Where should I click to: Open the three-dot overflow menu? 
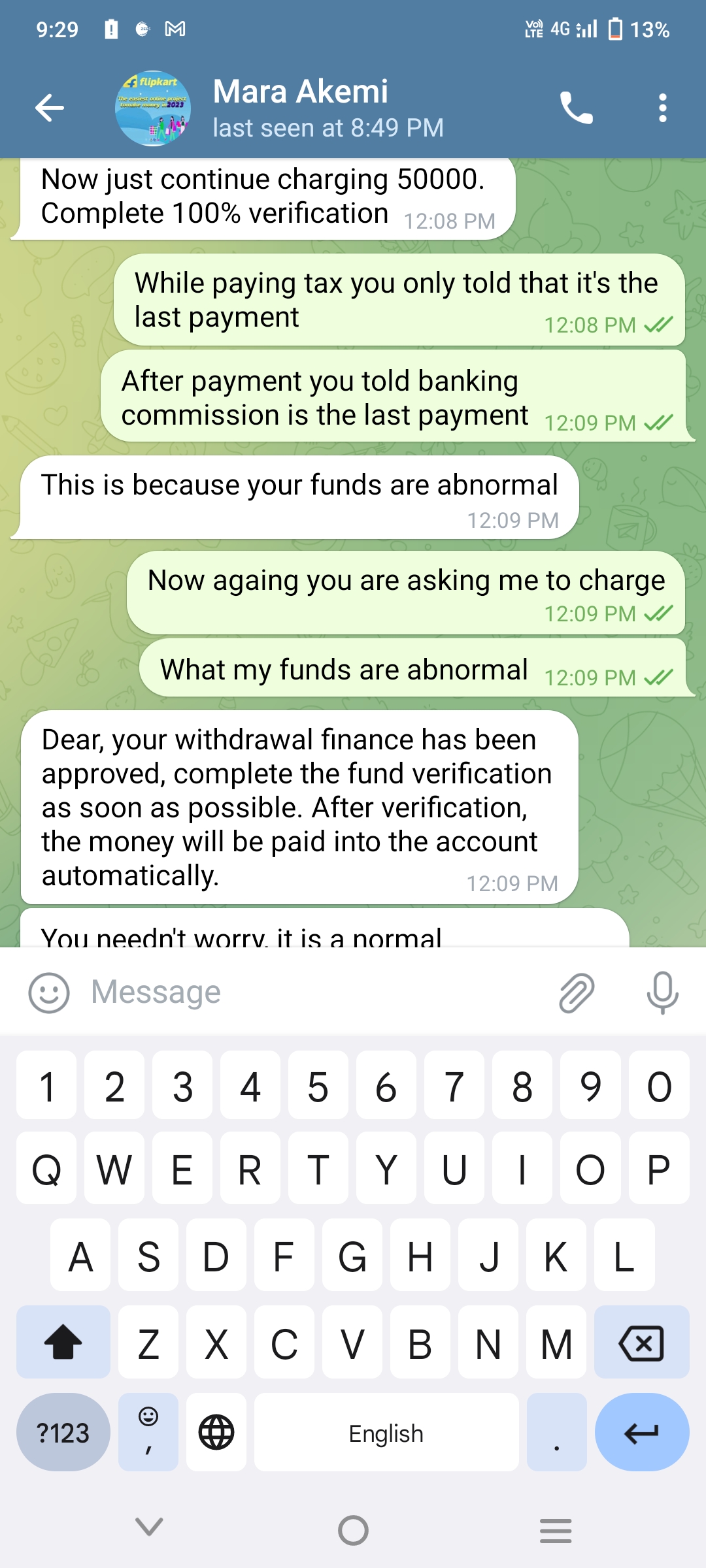663,108
